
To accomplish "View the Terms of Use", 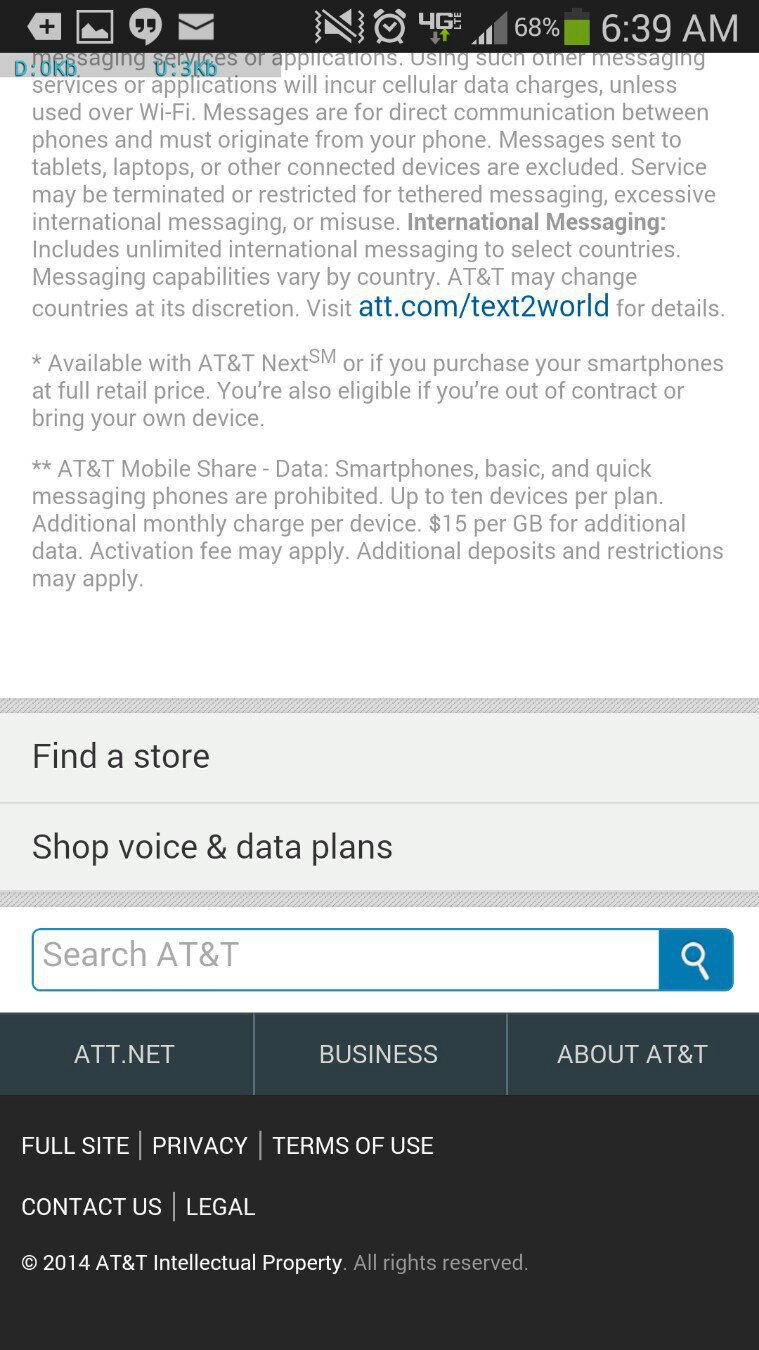I will pyautogui.click(x=353, y=1146).
